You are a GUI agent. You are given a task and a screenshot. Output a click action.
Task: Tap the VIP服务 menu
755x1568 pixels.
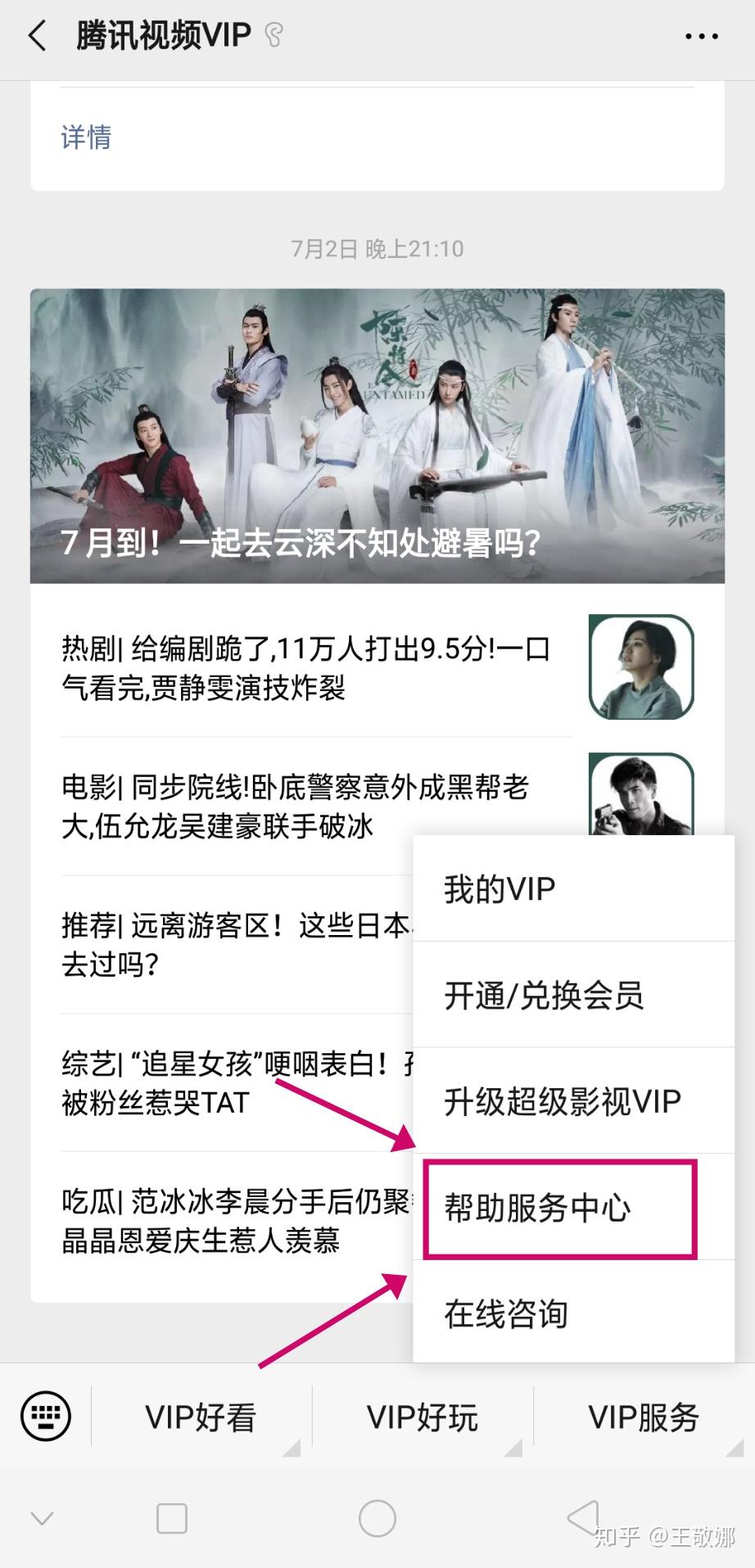coord(644,1417)
